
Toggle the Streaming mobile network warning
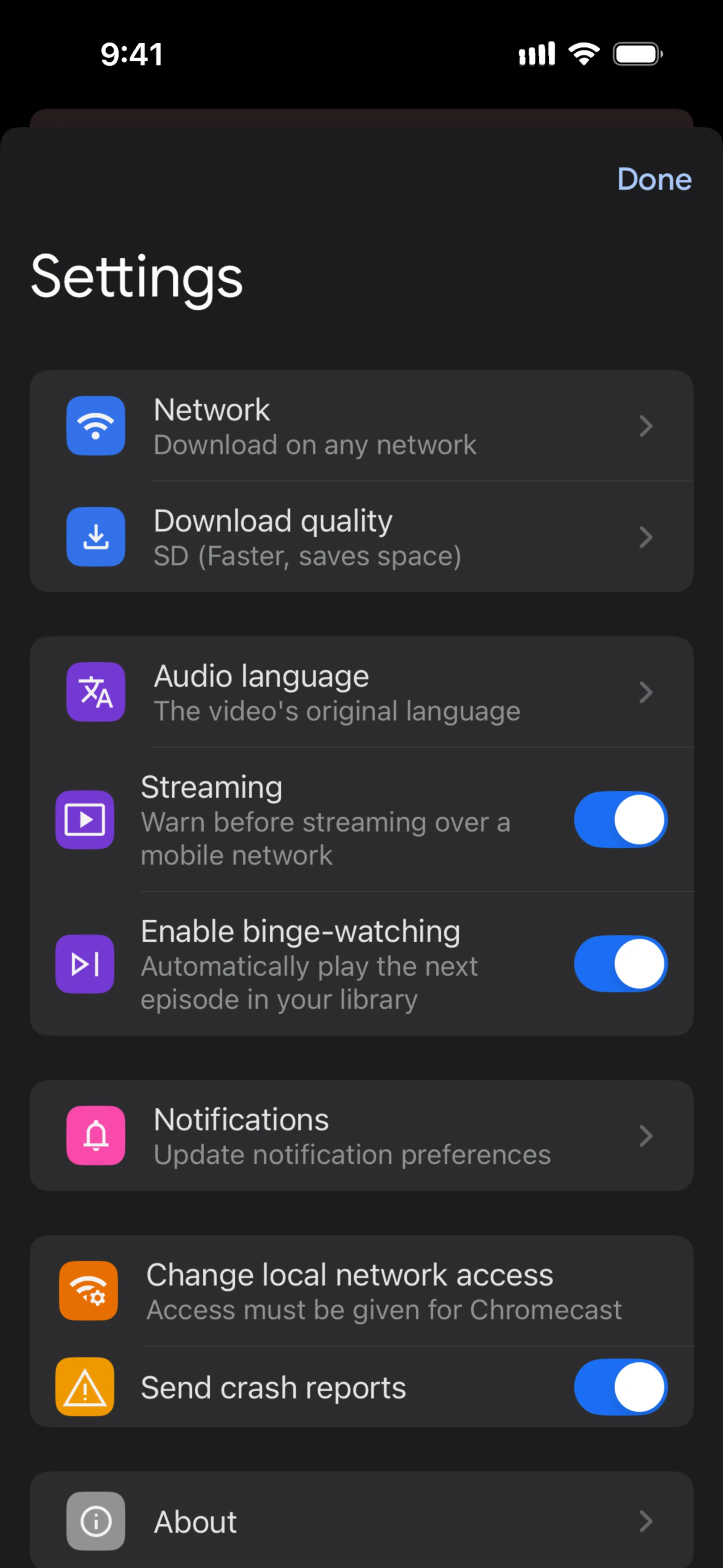point(620,820)
